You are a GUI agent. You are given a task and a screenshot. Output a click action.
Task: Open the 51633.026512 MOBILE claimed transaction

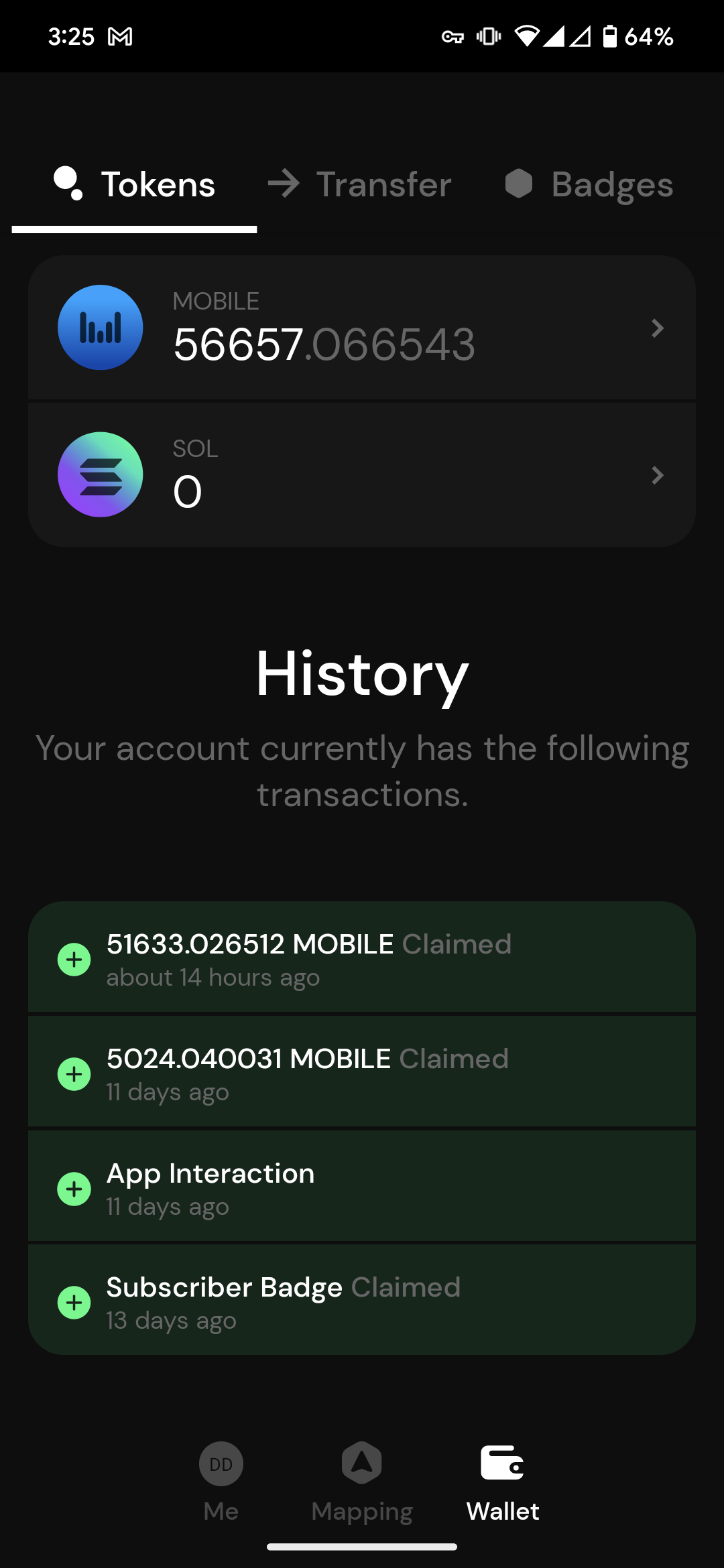tap(362, 958)
